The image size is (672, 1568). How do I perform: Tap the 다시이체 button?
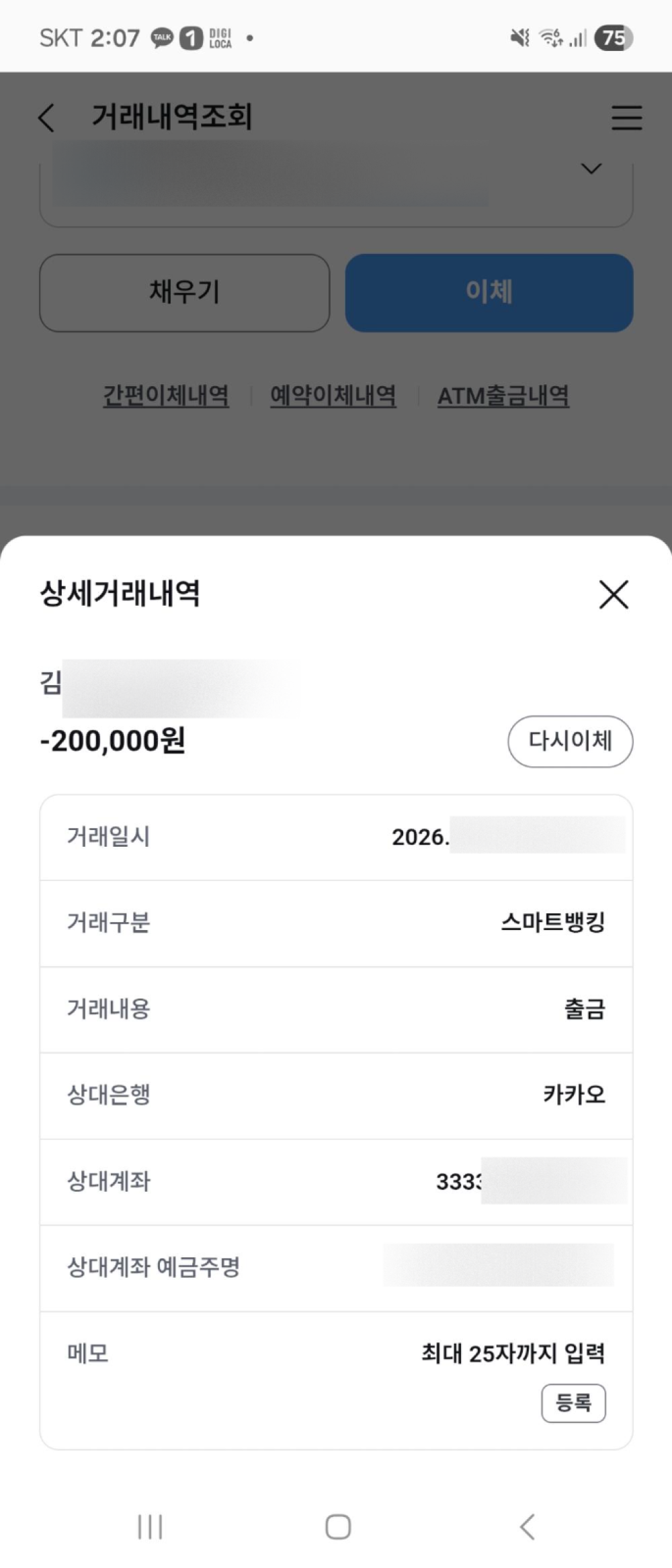[570, 741]
